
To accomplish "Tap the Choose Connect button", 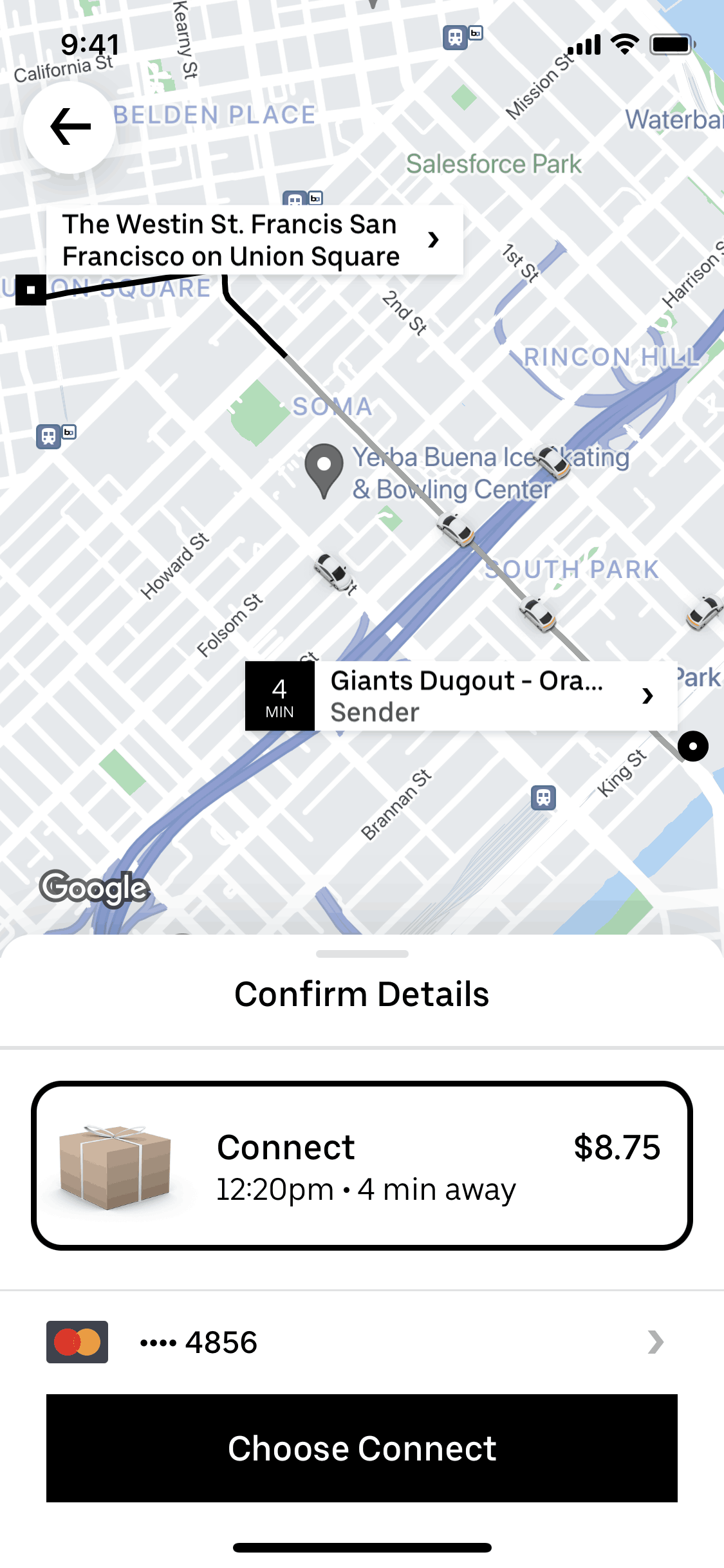I will [362, 1448].
